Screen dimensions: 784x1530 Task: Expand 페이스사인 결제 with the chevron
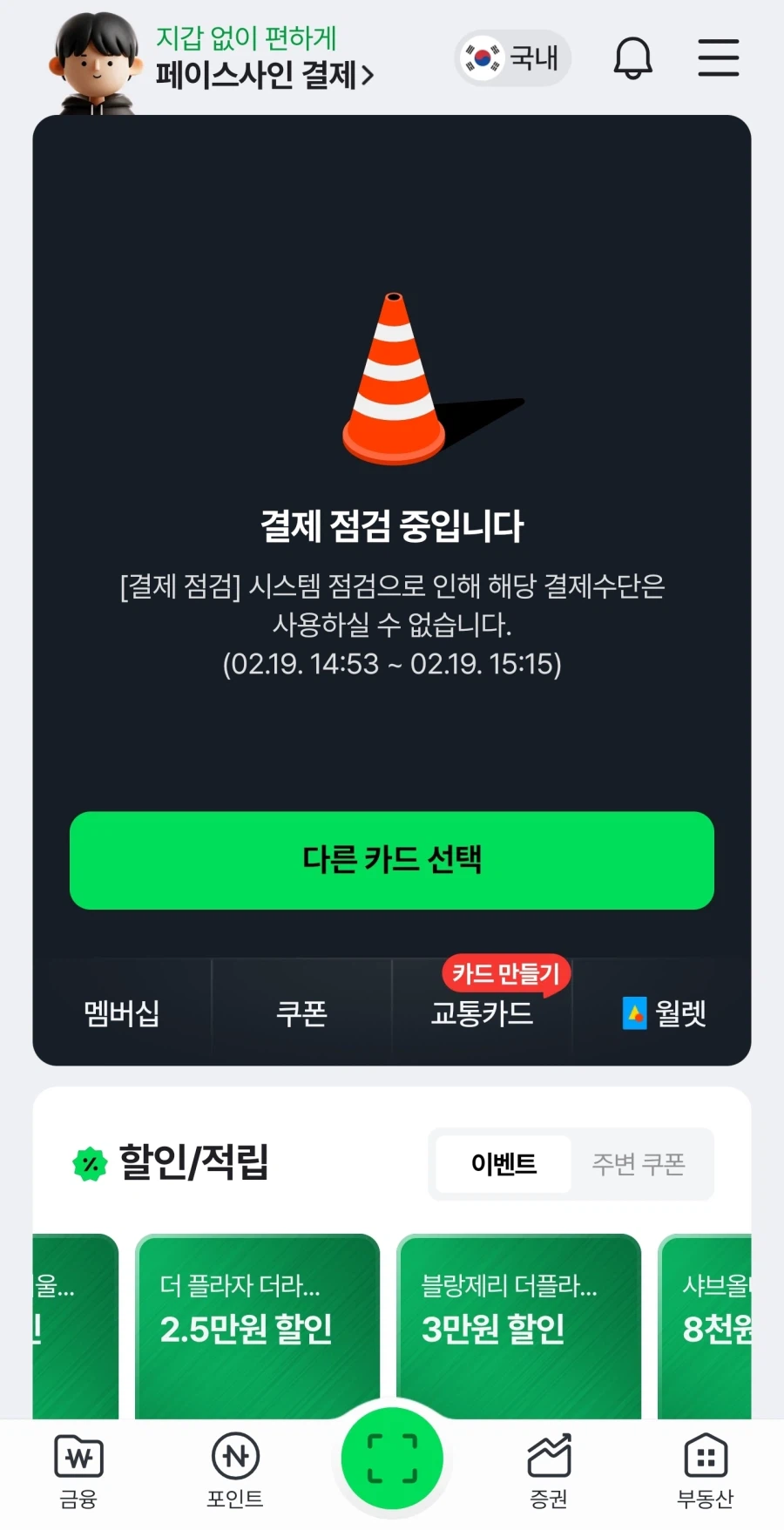tap(369, 77)
